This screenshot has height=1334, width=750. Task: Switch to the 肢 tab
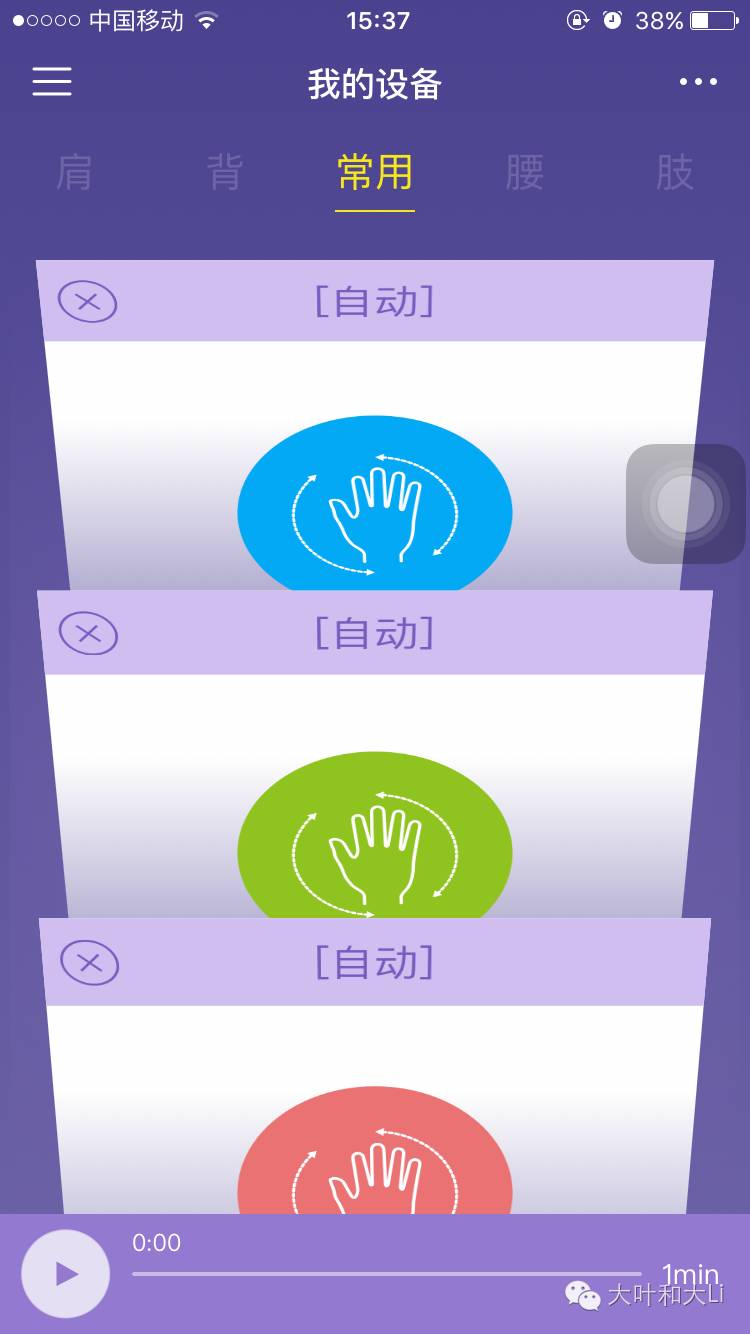[675, 173]
